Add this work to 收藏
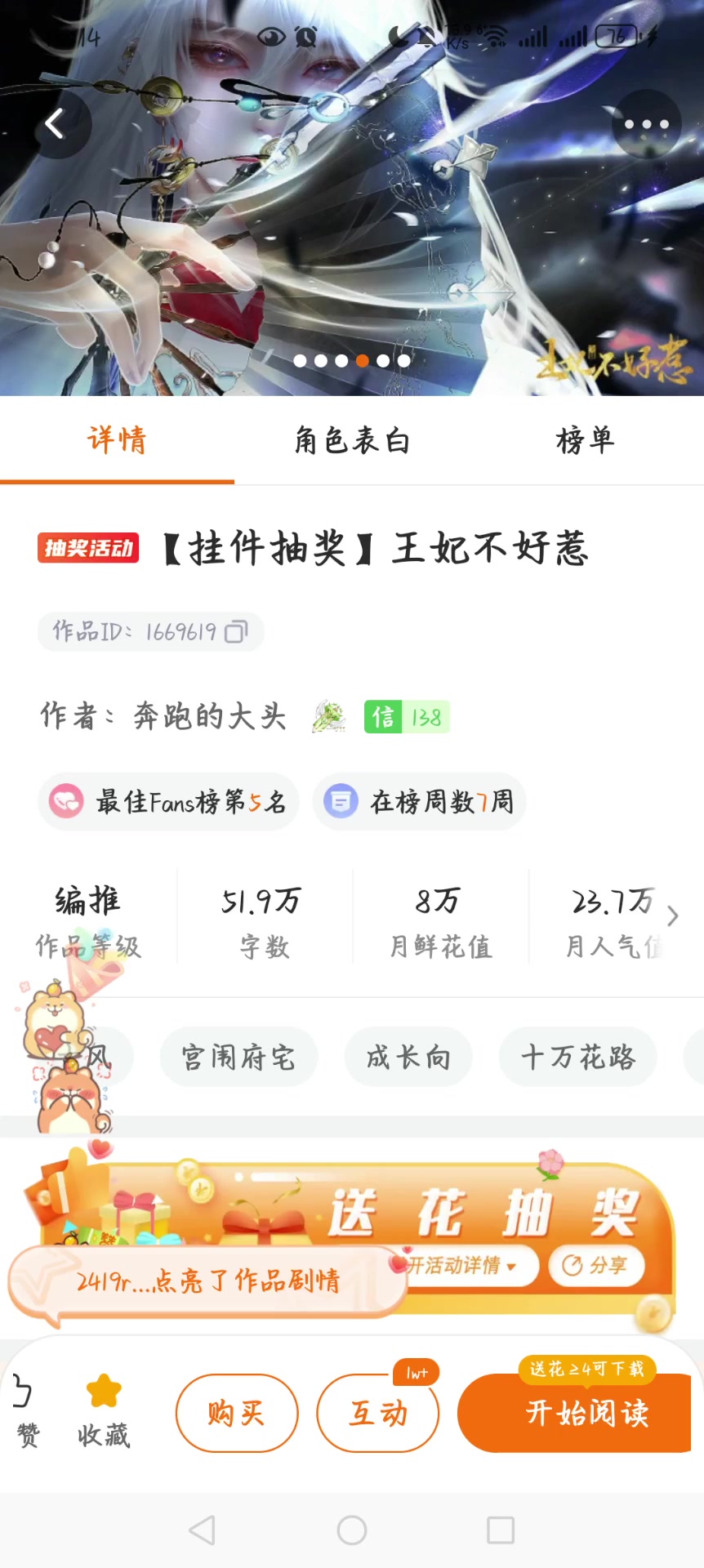Image resolution: width=704 pixels, height=1568 pixels. click(x=104, y=1410)
